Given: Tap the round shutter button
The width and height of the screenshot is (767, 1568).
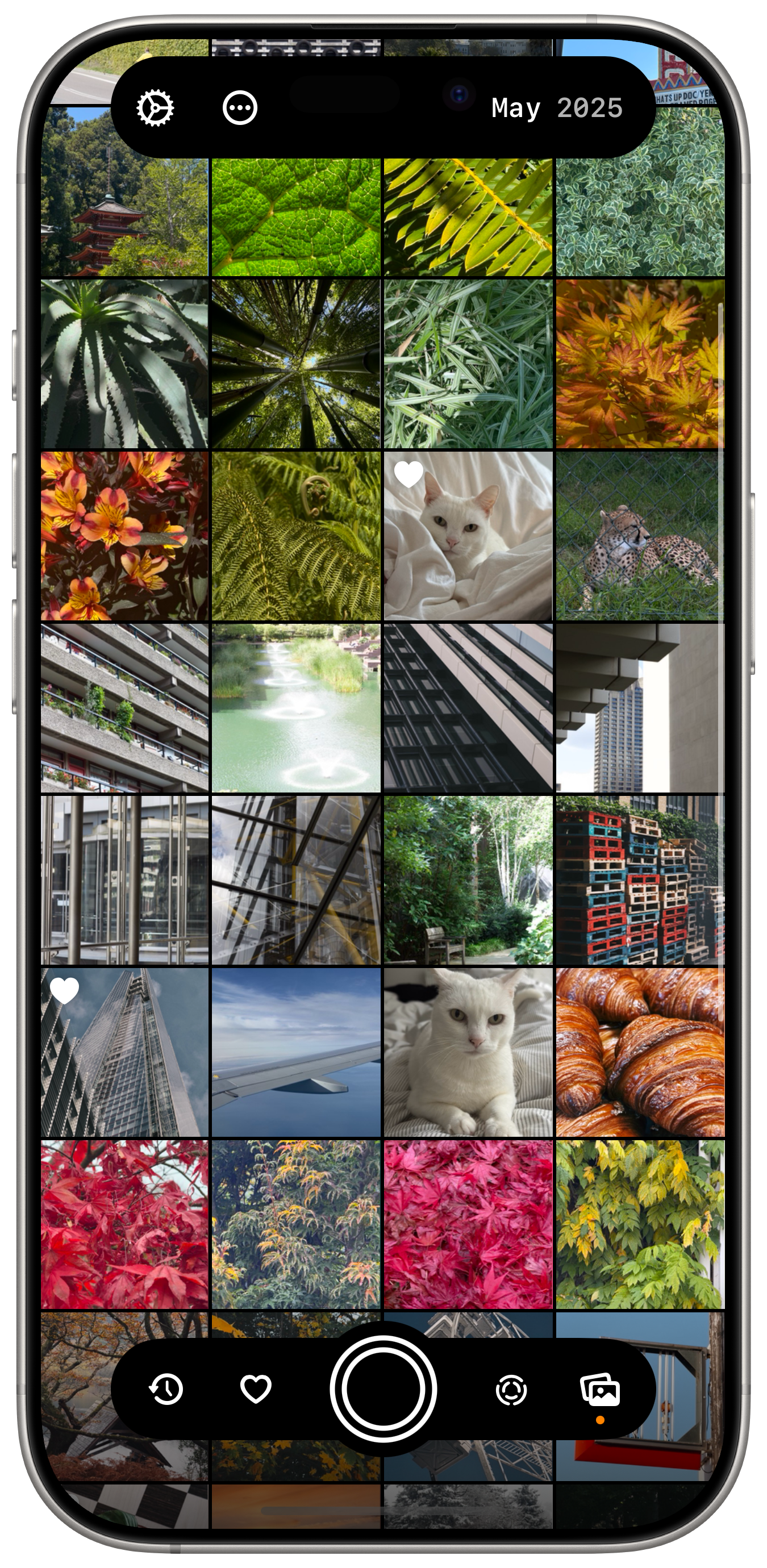Looking at the screenshot, I should tap(383, 1389).
